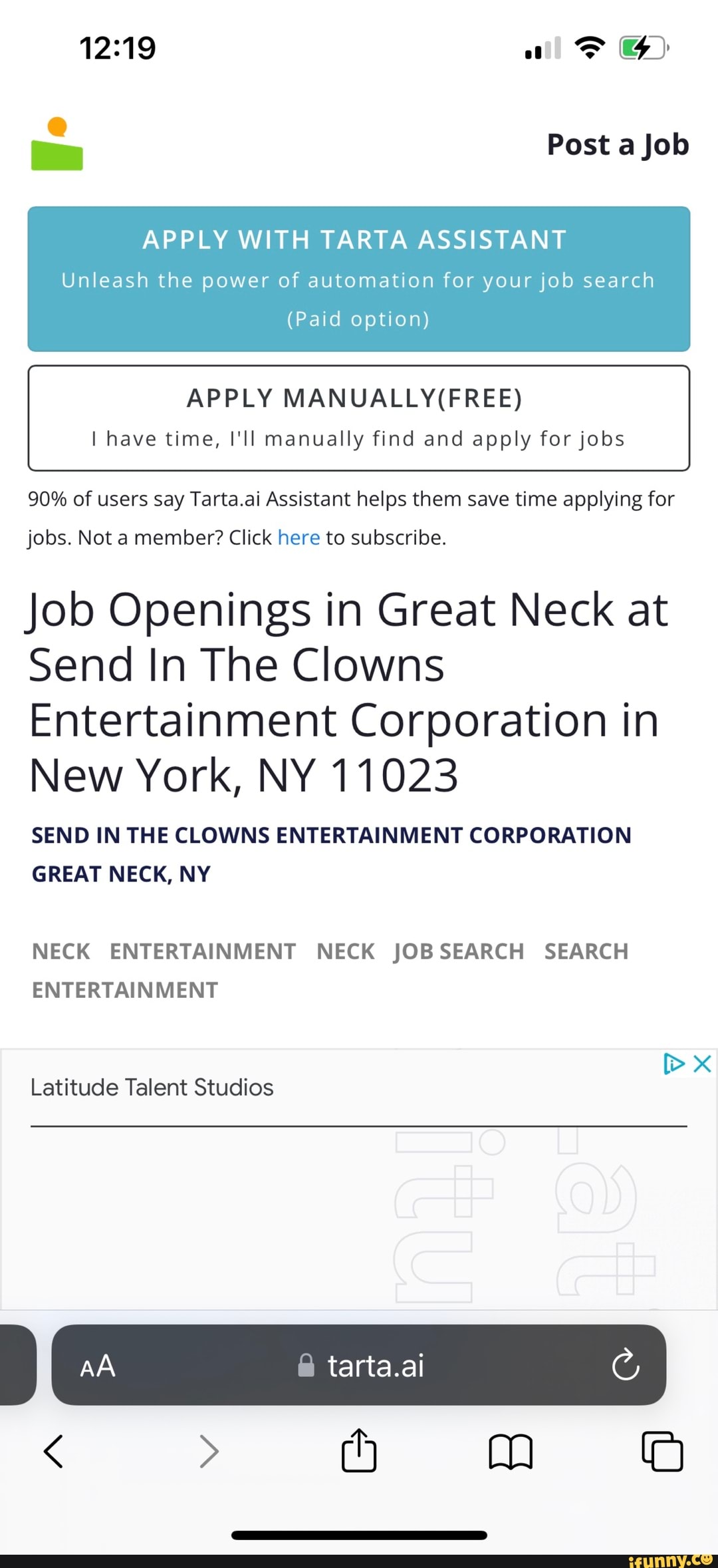The height and width of the screenshot is (1568, 718).
Task: Choose Apply Manually (Free)
Action: click(x=358, y=418)
